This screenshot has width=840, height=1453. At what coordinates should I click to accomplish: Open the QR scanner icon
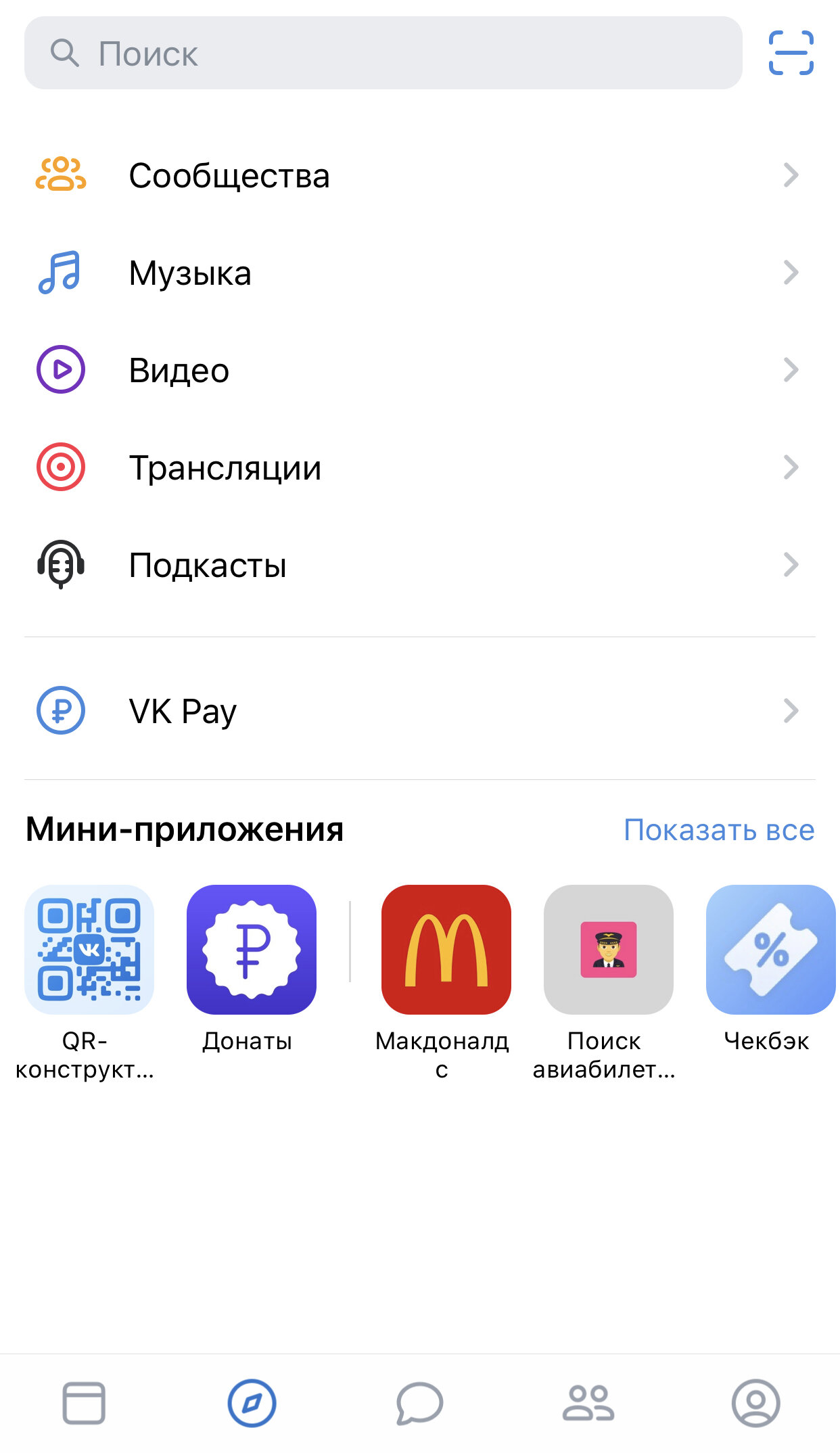pyautogui.click(x=791, y=53)
